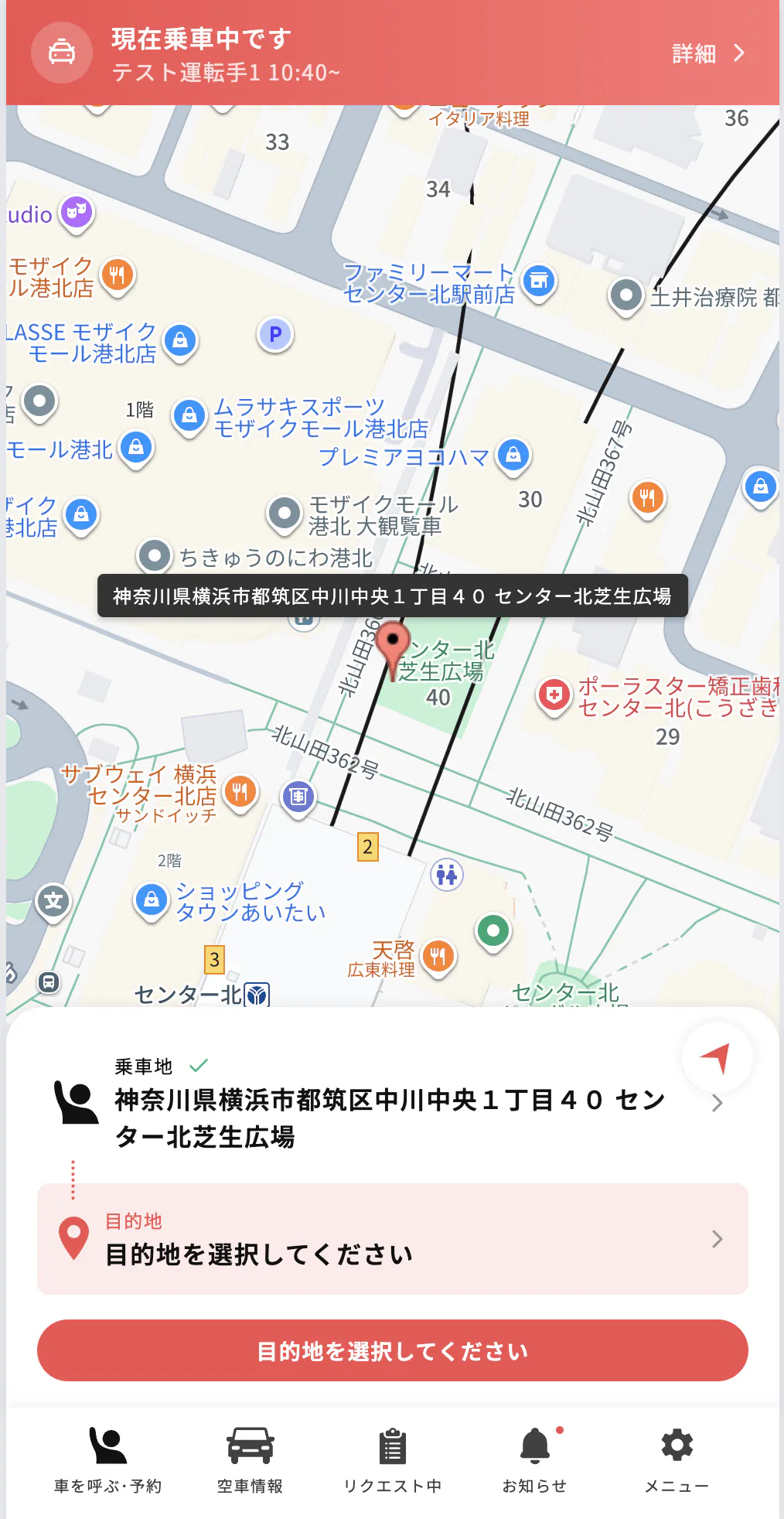
Task: Tap the ショッピングタウンあいたい map marker
Action: point(152,899)
